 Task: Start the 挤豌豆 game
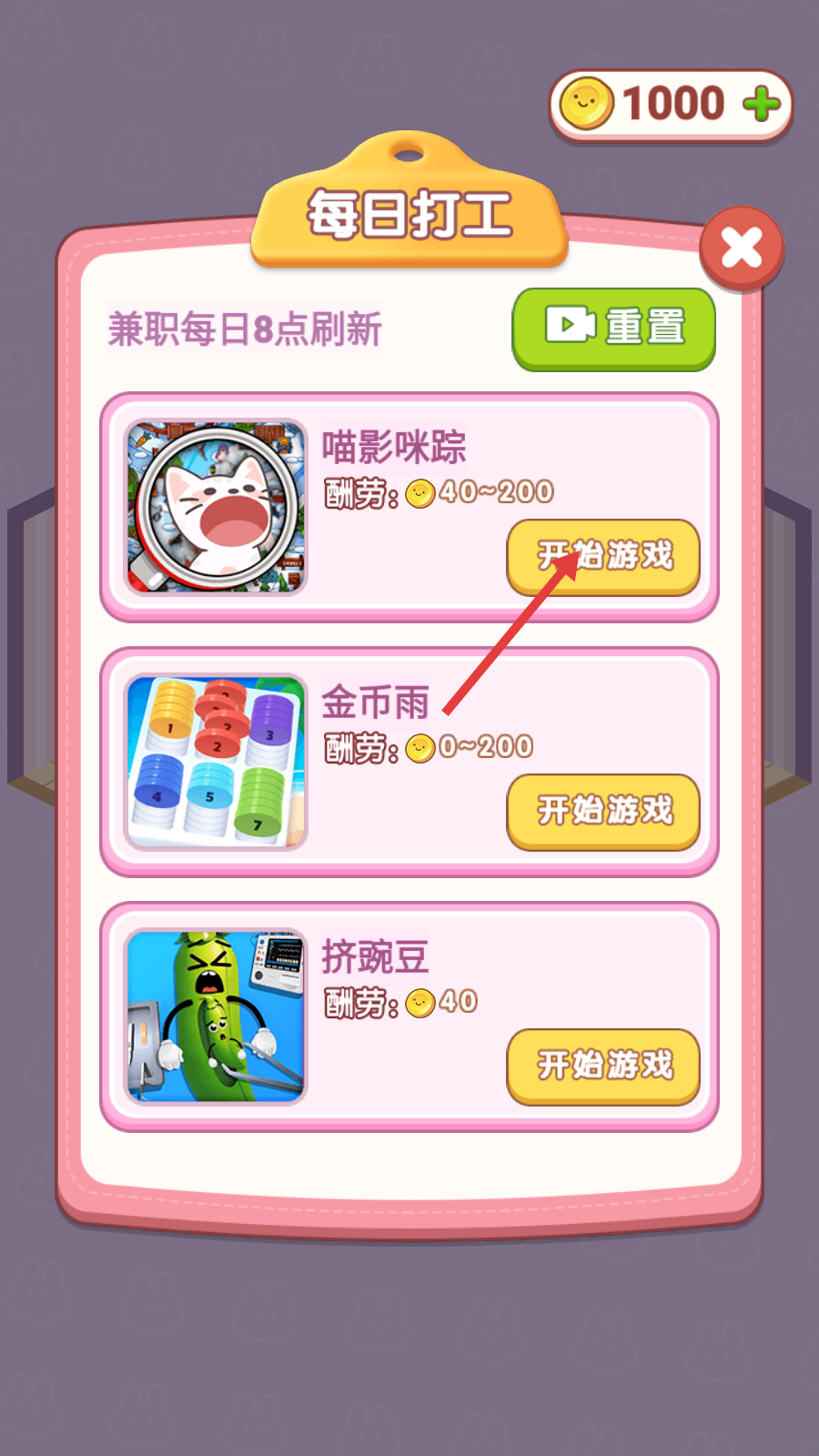tap(603, 1066)
